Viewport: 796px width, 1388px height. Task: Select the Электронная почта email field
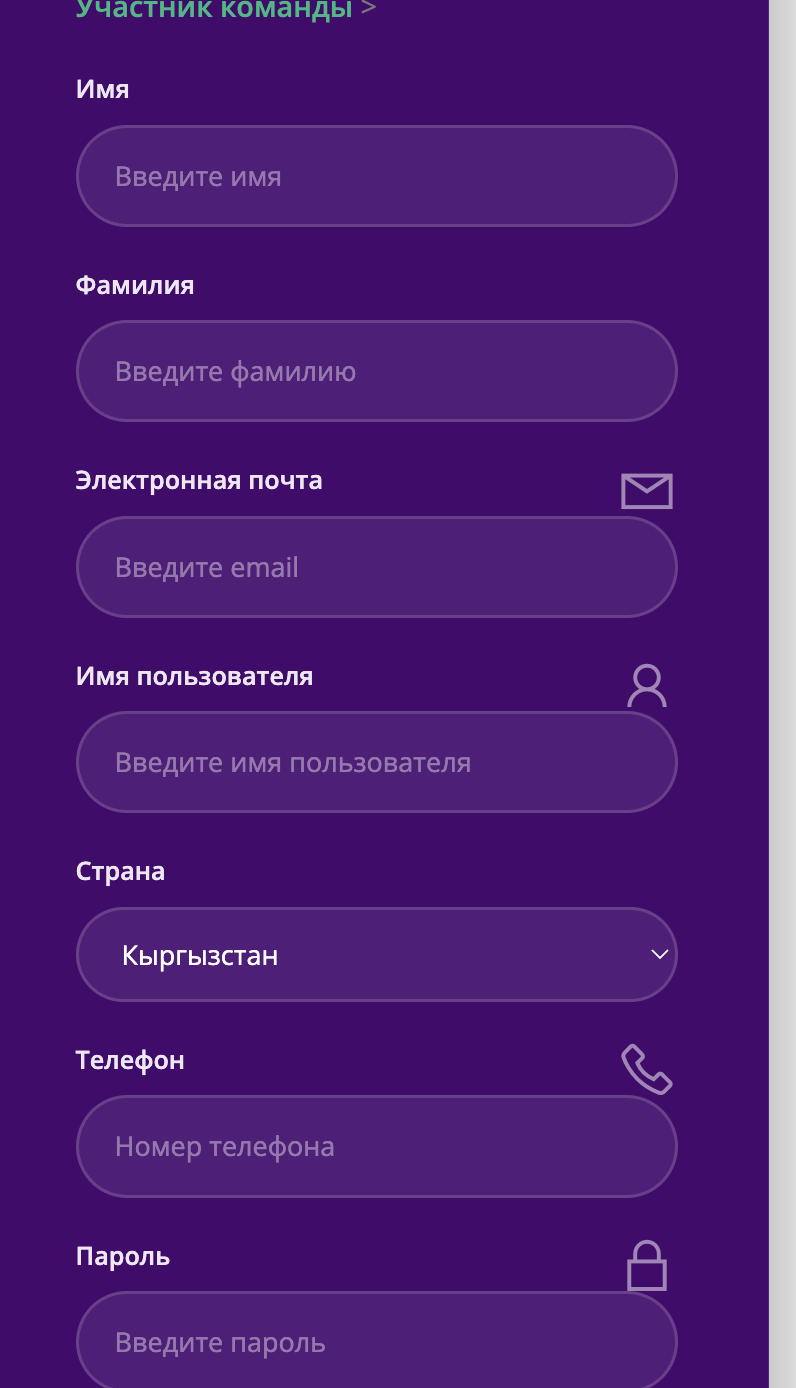[x=376, y=567]
